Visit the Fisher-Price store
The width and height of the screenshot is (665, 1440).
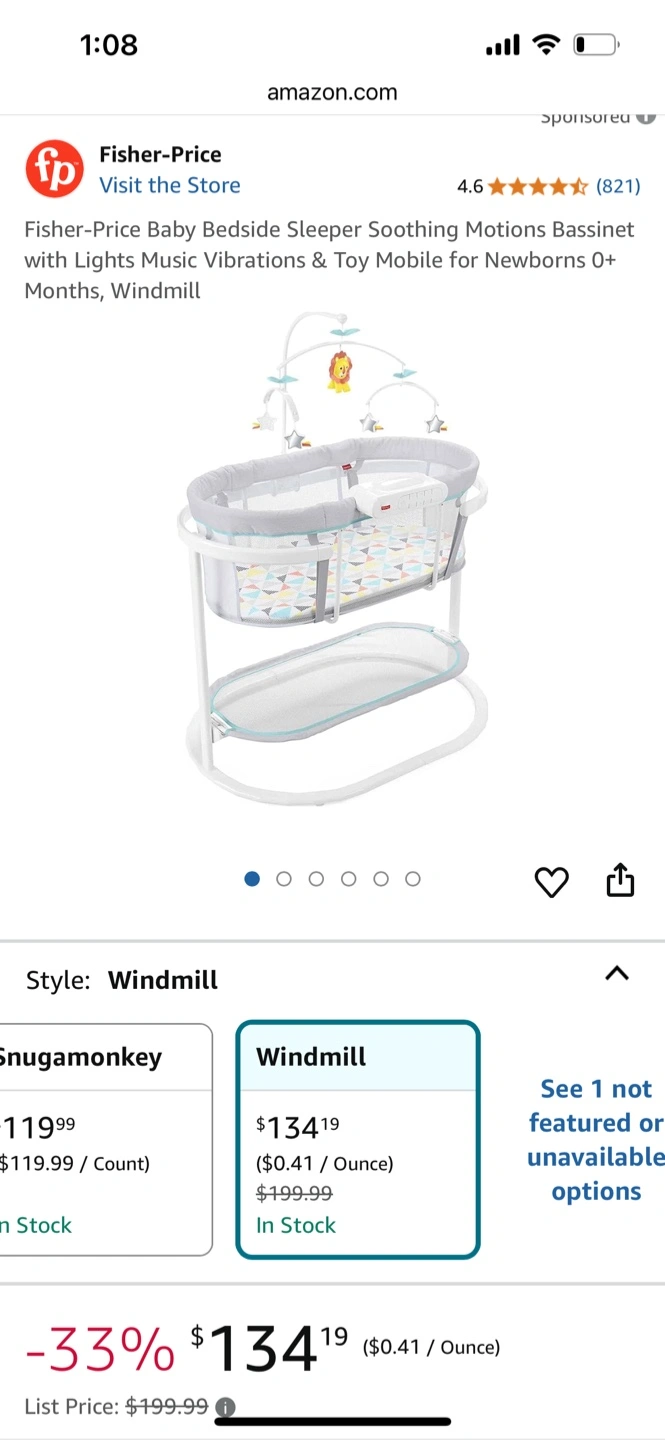pyautogui.click(x=169, y=185)
